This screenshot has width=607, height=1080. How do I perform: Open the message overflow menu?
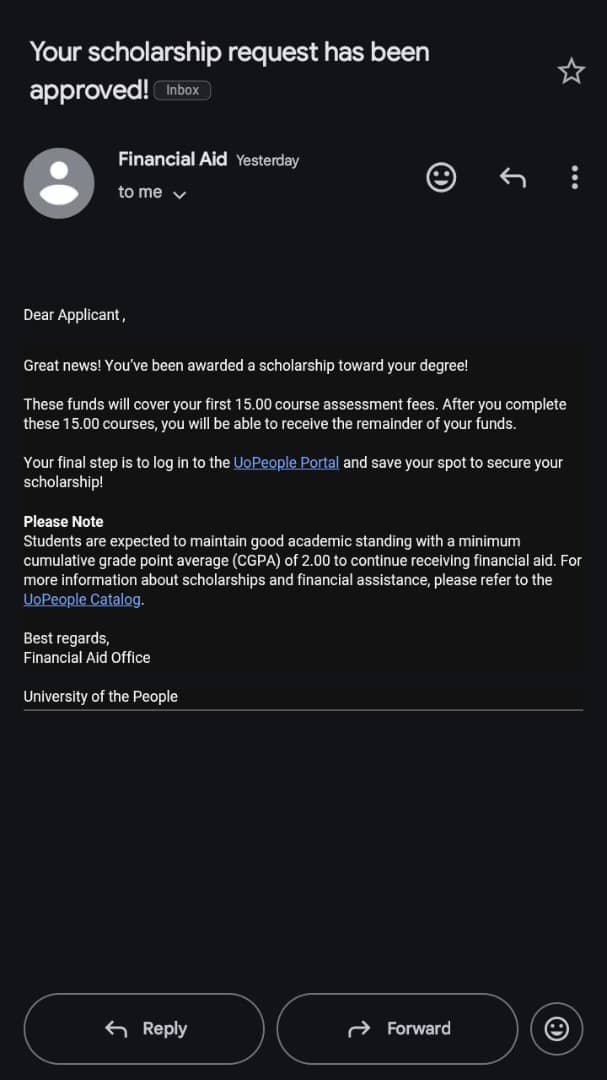pyautogui.click(x=575, y=178)
